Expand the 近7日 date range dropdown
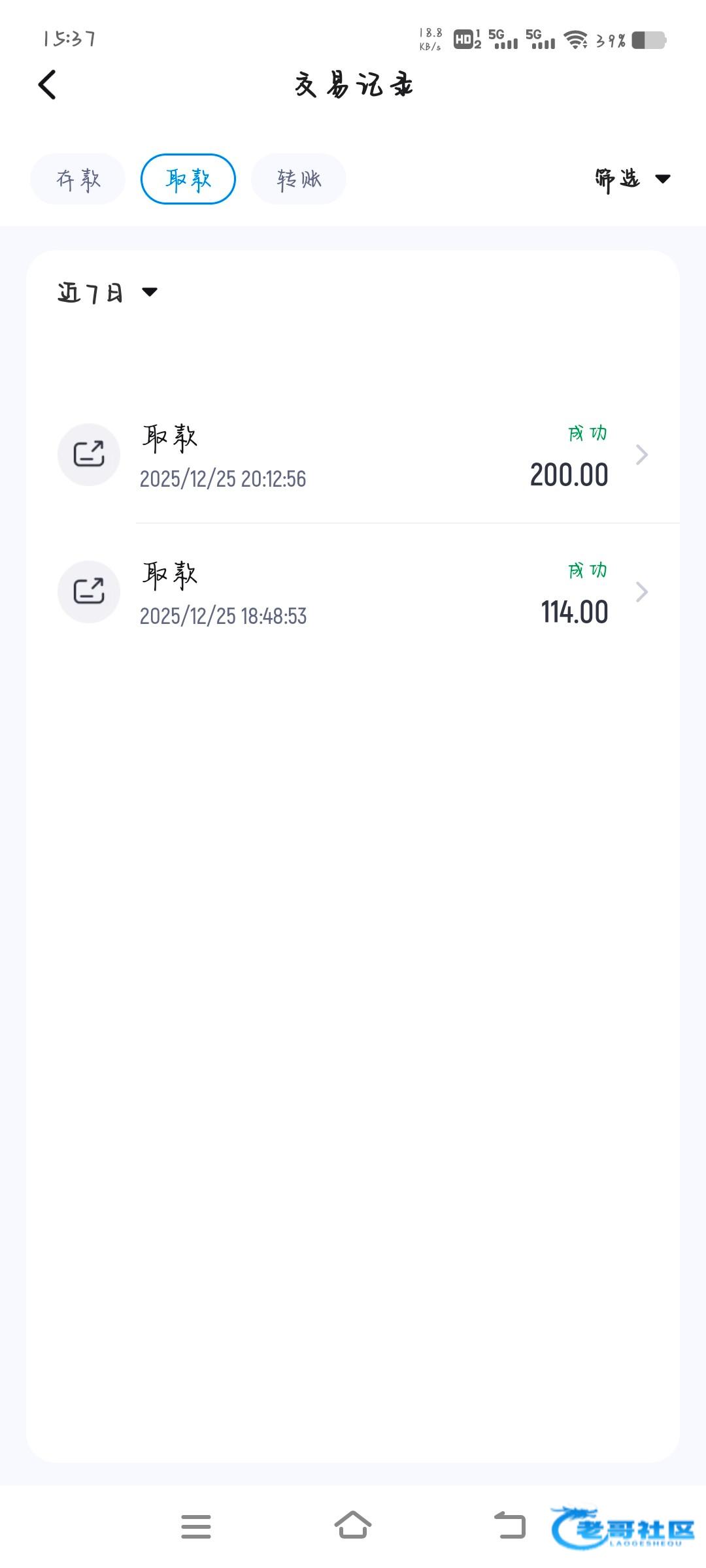This screenshot has width=706, height=1568. [108, 292]
